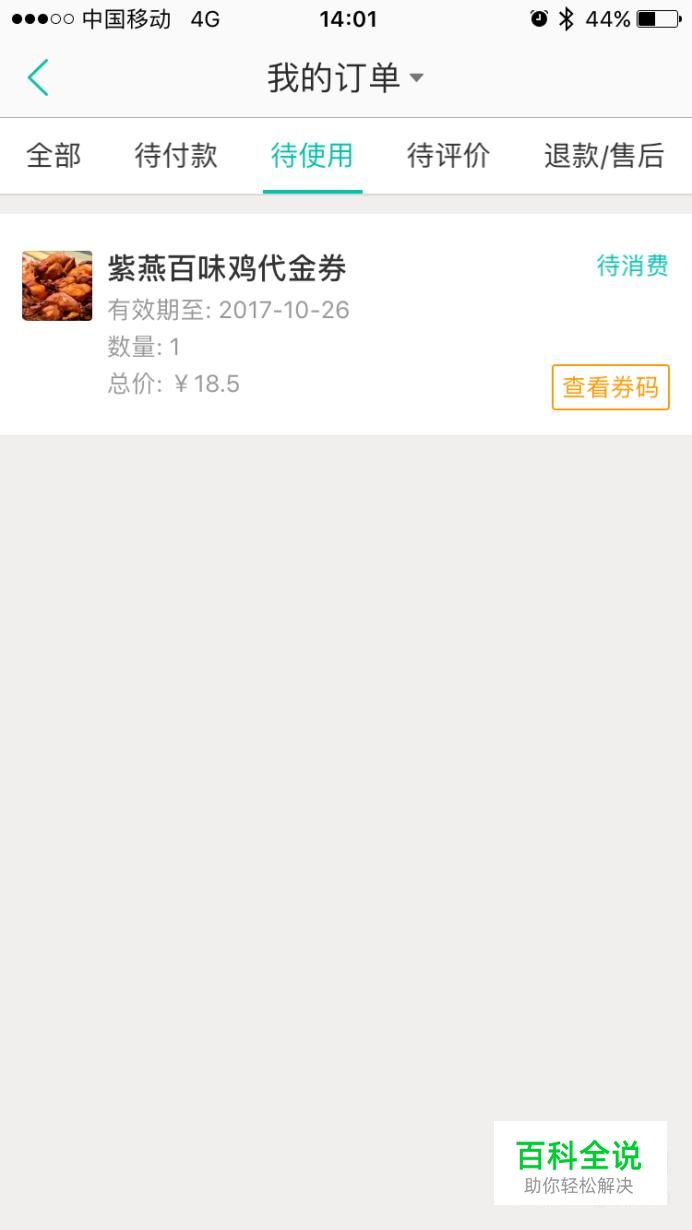
Task: Go back using the arrow
Action: (38, 78)
